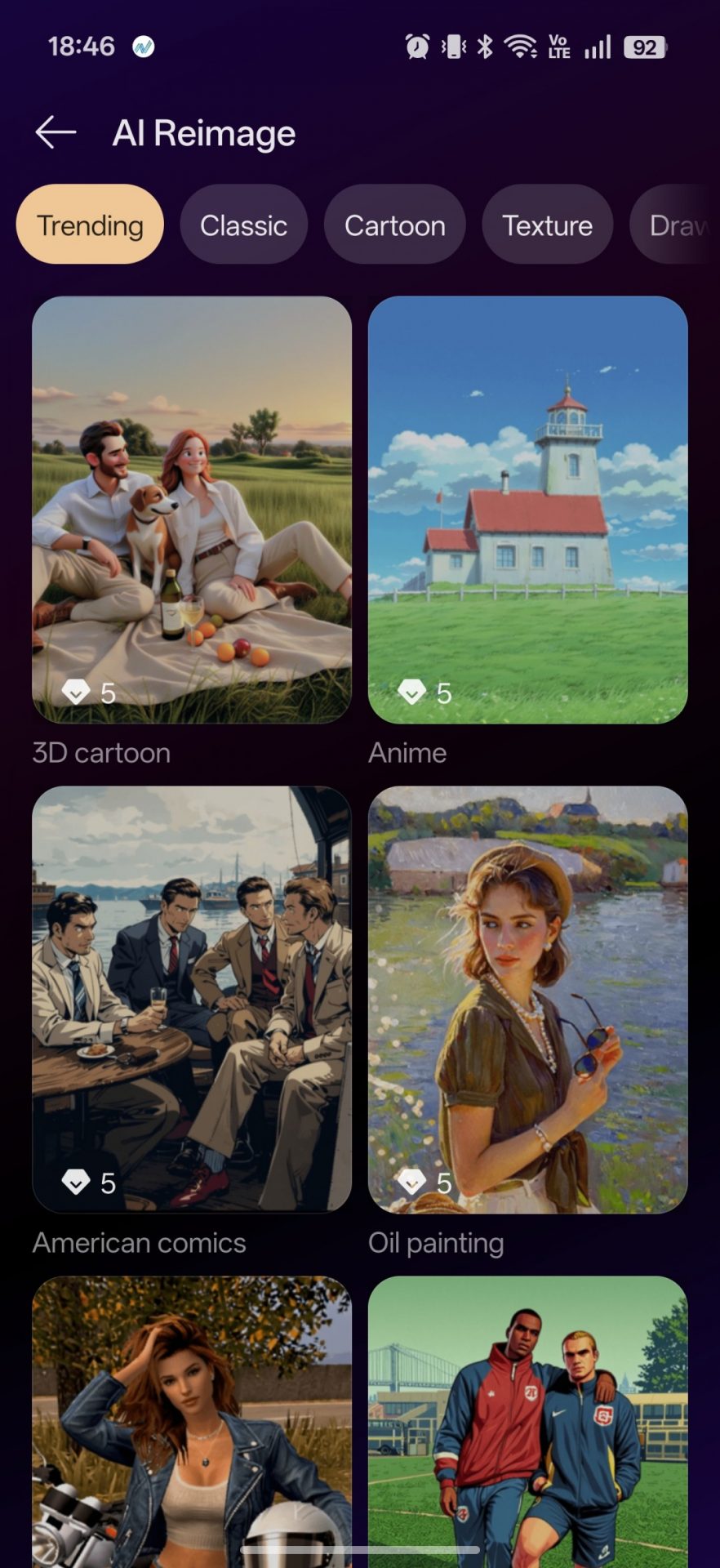This screenshot has width=720, height=1568.
Task: Select the Trending category chip
Action: tap(90, 225)
